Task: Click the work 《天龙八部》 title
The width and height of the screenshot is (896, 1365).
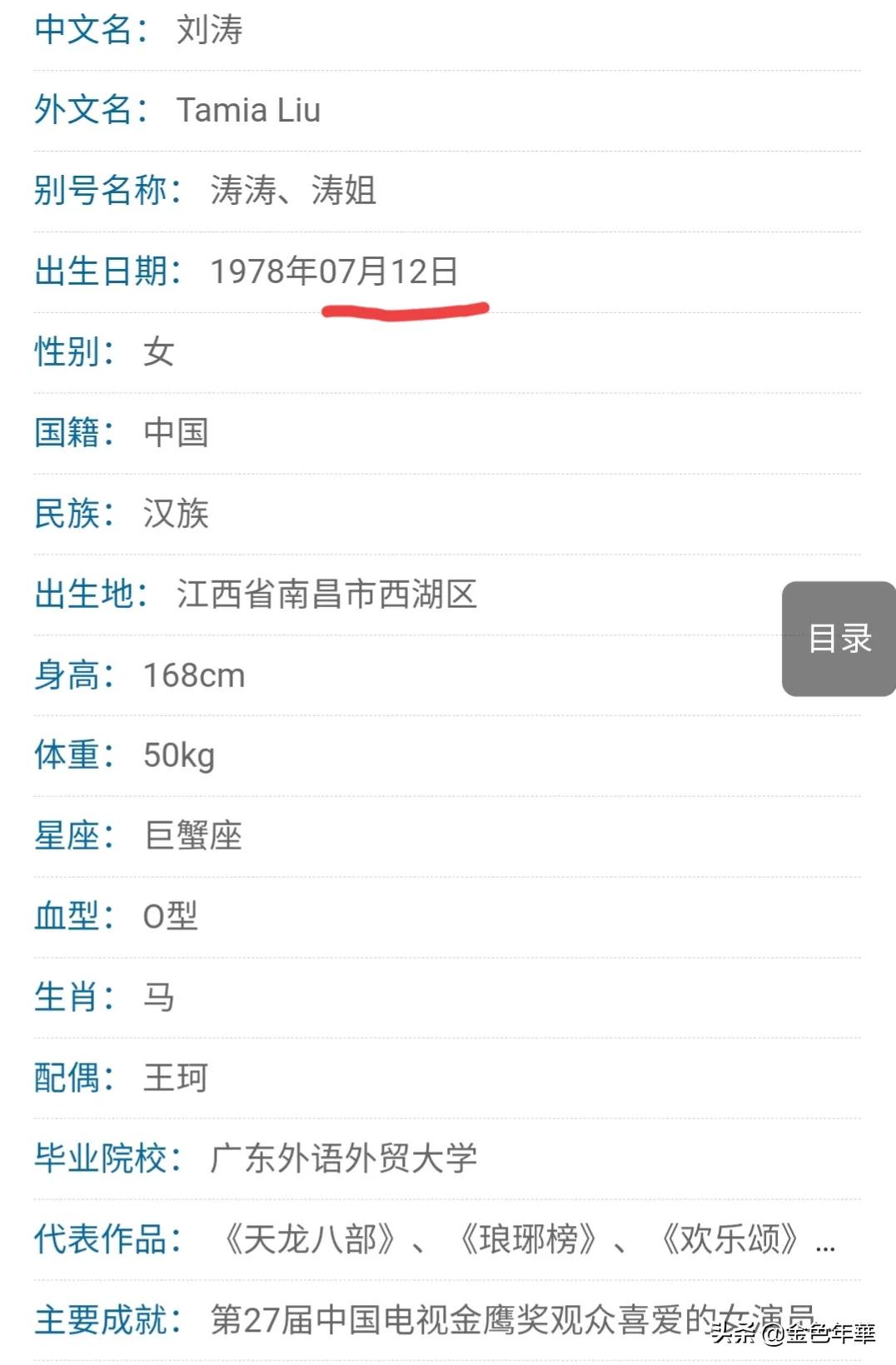Action: click(x=309, y=1238)
